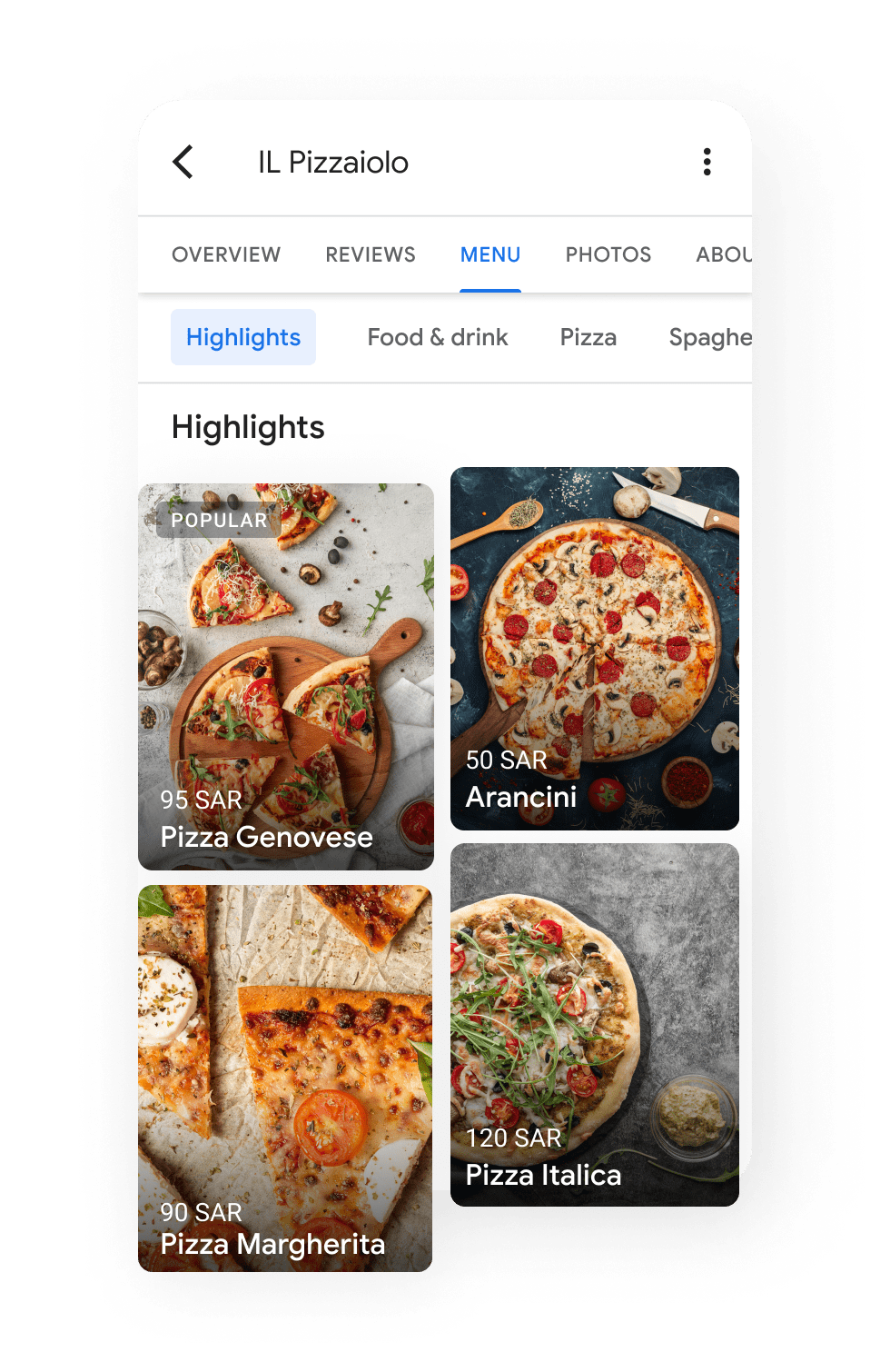Filter menu by Food & drink
This screenshot has width=890, height=1372.
click(x=438, y=337)
